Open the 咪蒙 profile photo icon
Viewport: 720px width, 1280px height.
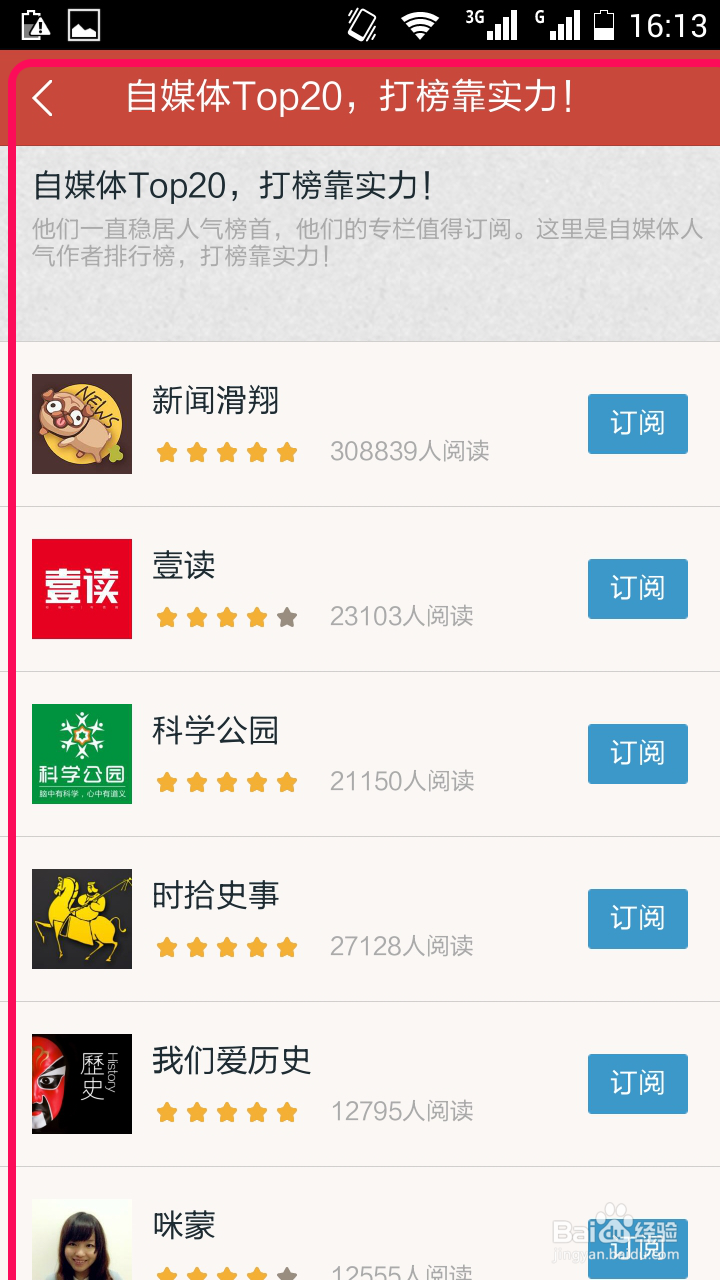point(81,1240)
